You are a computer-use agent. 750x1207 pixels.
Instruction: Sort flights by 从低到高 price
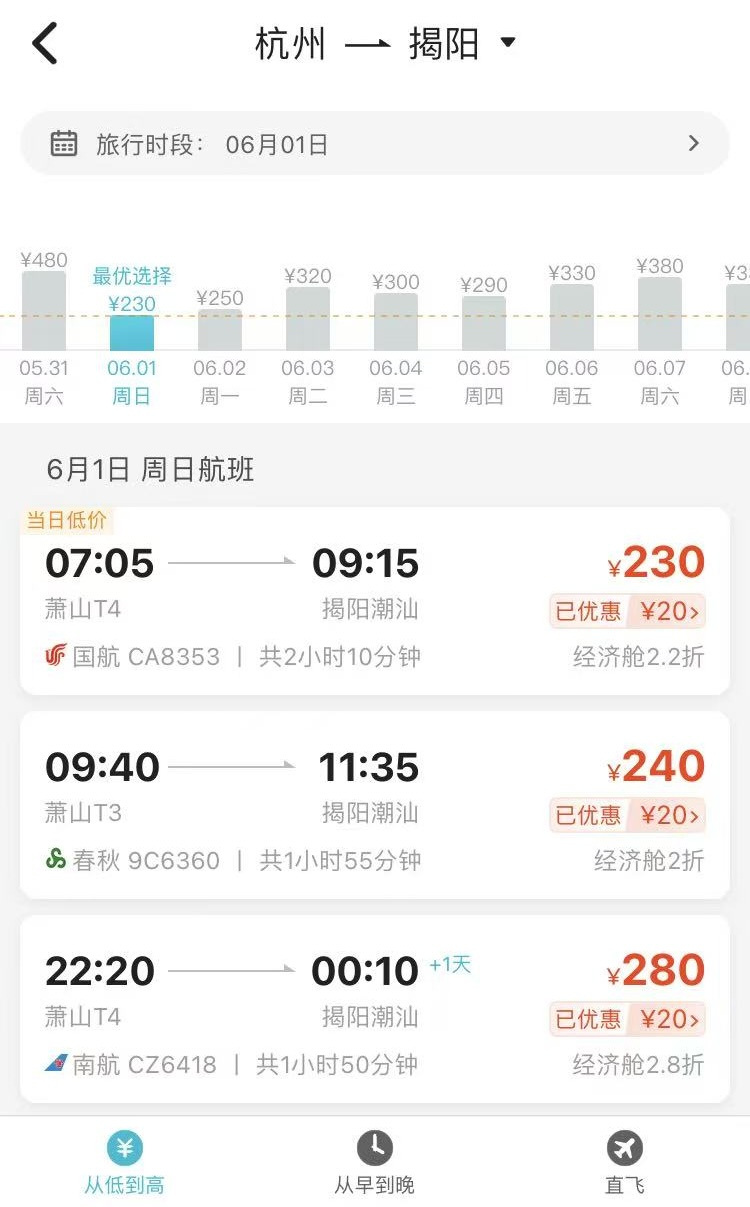click(x=125, y=1163)
